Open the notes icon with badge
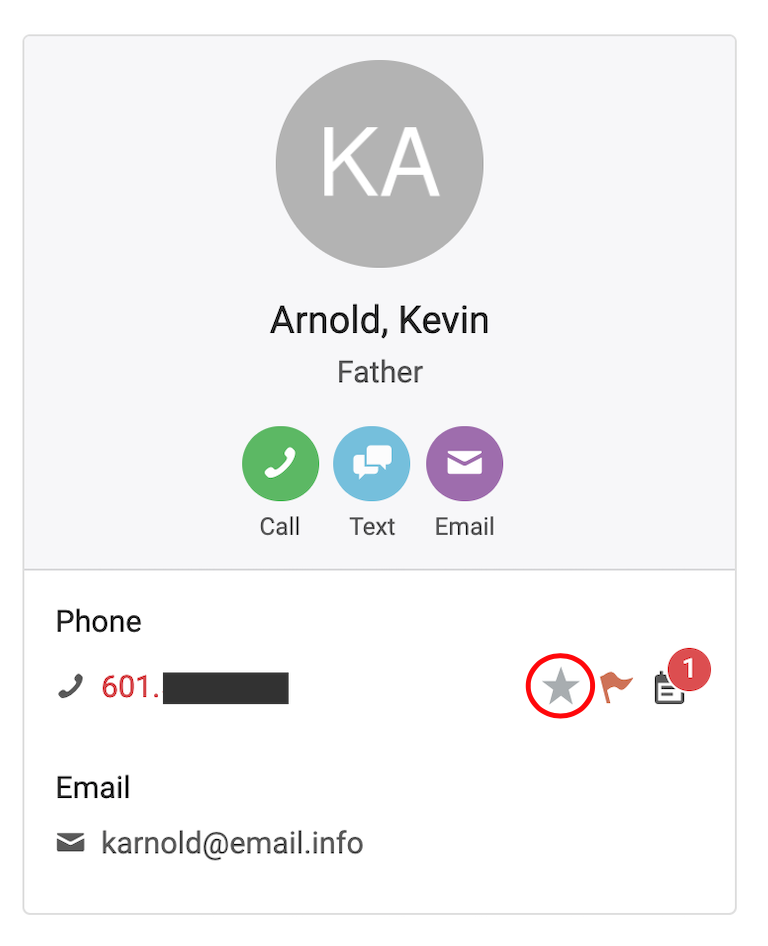The image size is (768, 946). click(x=670, y=689)
